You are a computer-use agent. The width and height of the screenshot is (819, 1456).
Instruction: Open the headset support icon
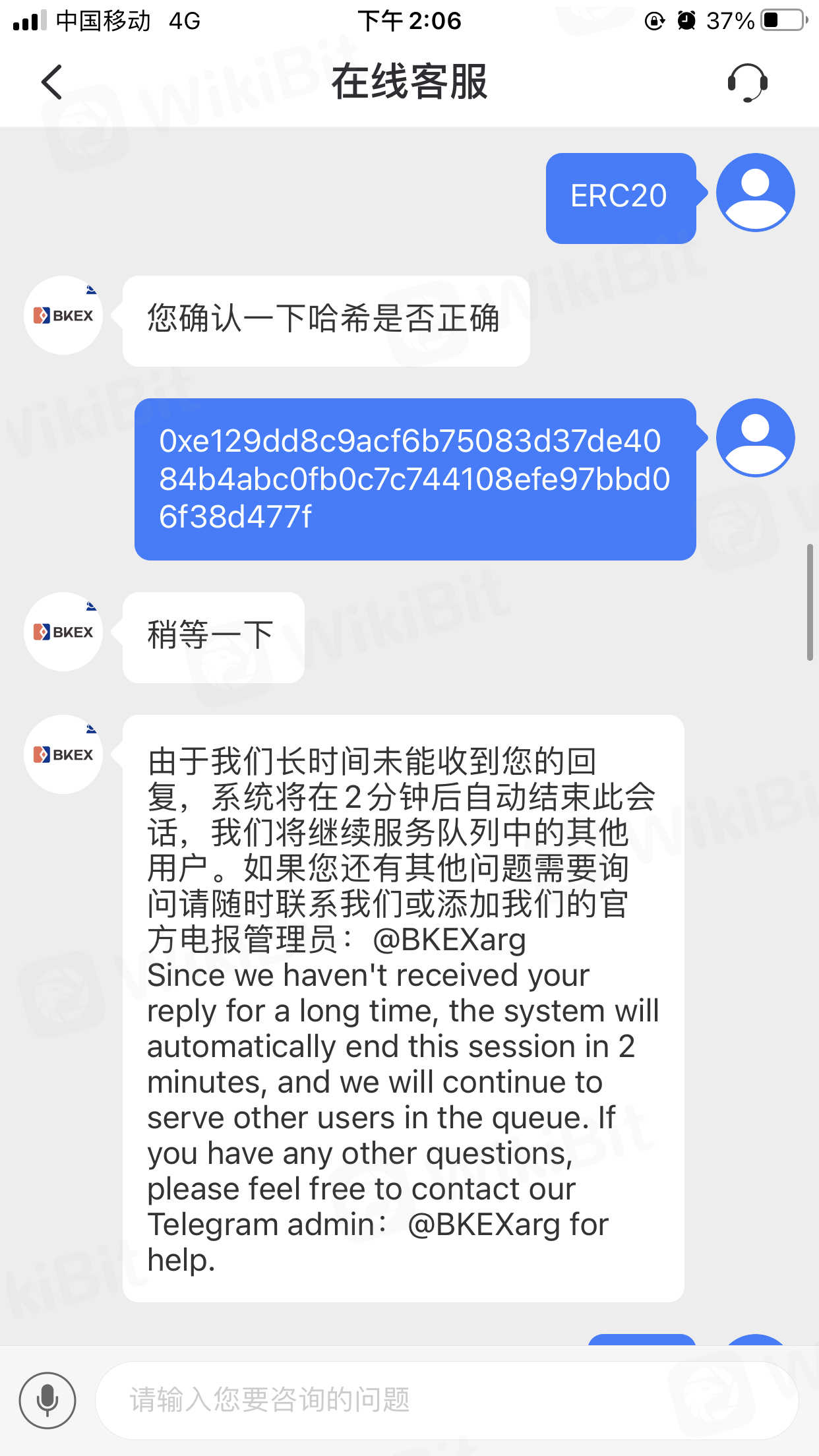tap(747, 82)
